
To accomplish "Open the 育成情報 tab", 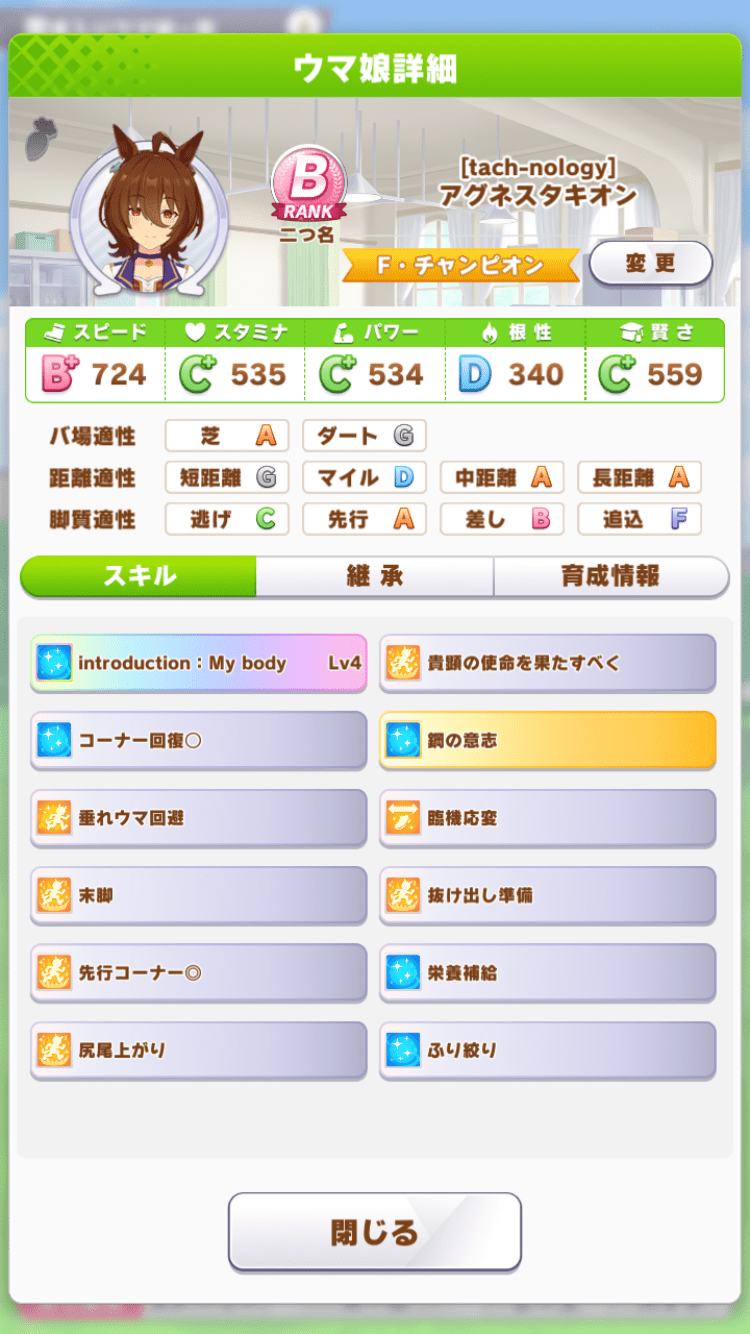I will (610, 576).
